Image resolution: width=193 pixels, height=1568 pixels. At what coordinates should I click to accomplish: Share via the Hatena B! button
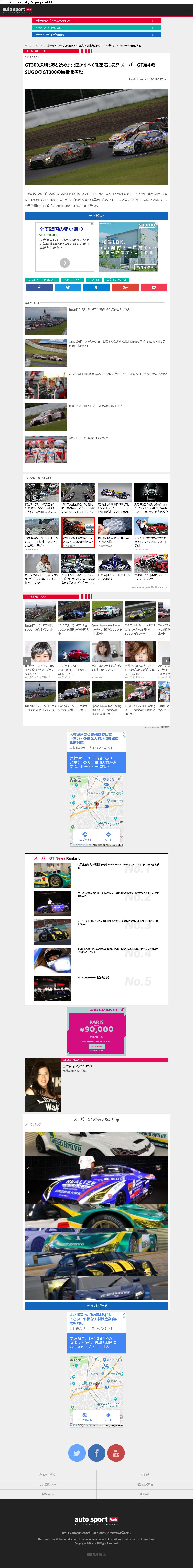[96, 287]
